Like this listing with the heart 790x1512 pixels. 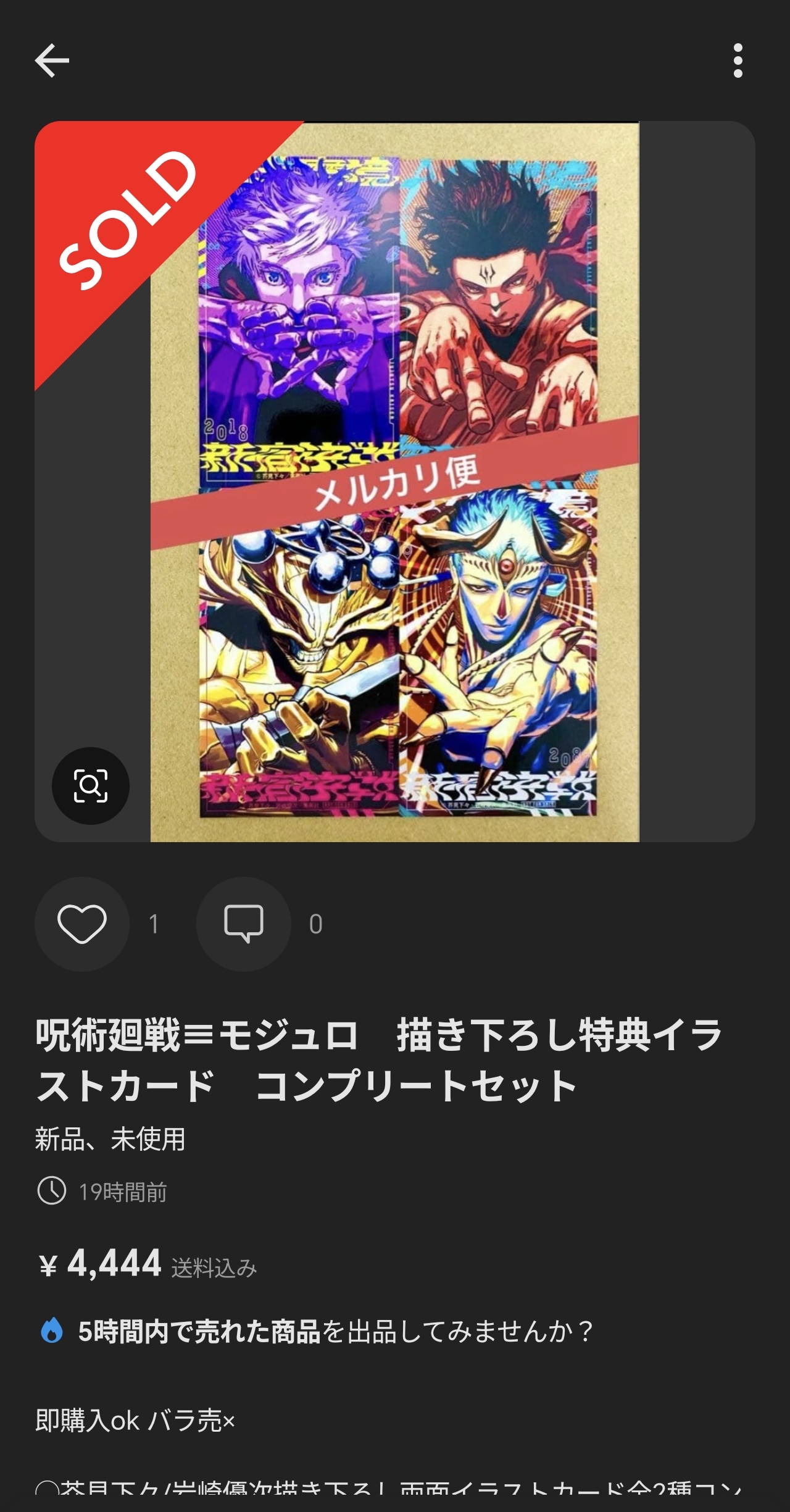pos(82,924)
